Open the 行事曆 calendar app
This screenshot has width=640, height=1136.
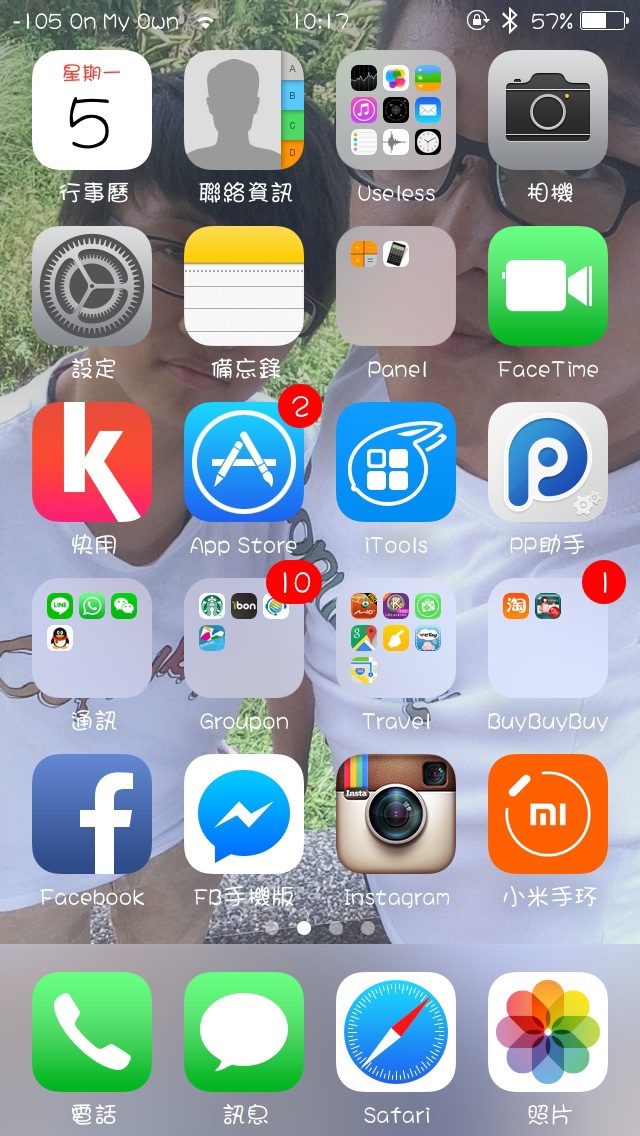[x=92, y=110]
